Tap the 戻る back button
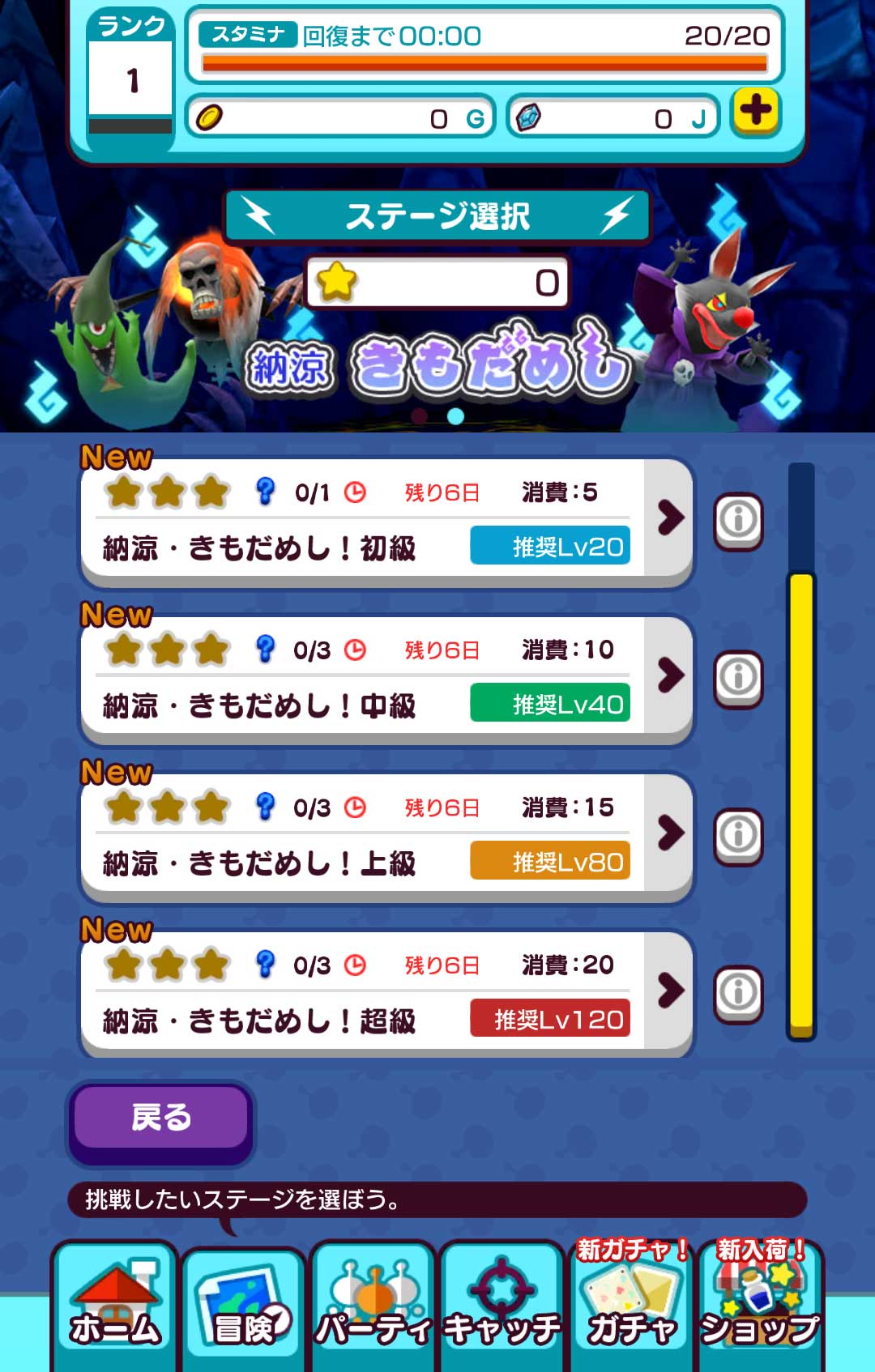Image resolution: width=875 pixels, height=1372 pixels. click(160, 1119)
